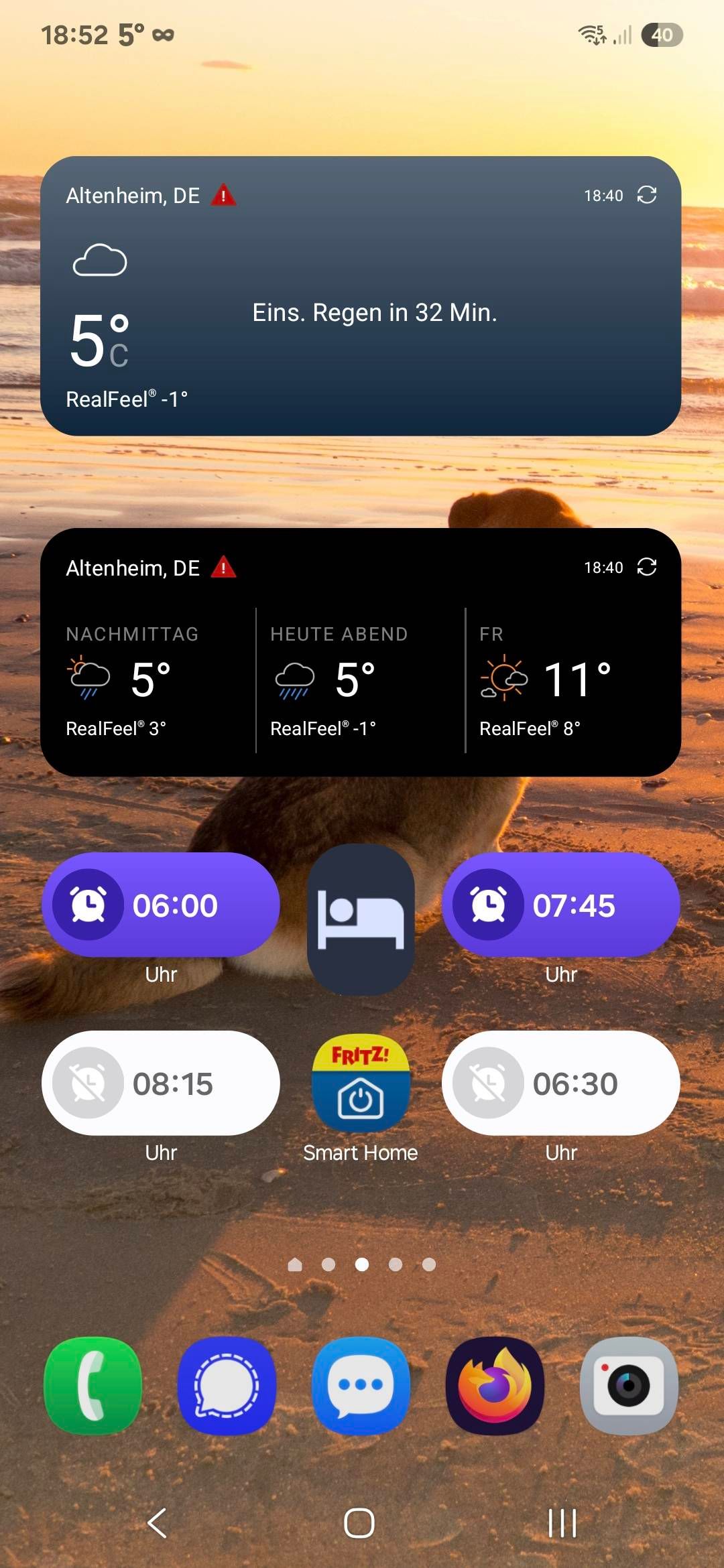
Task: Tap the cloud icon on the top weather widget
Action: click(100, 261)
